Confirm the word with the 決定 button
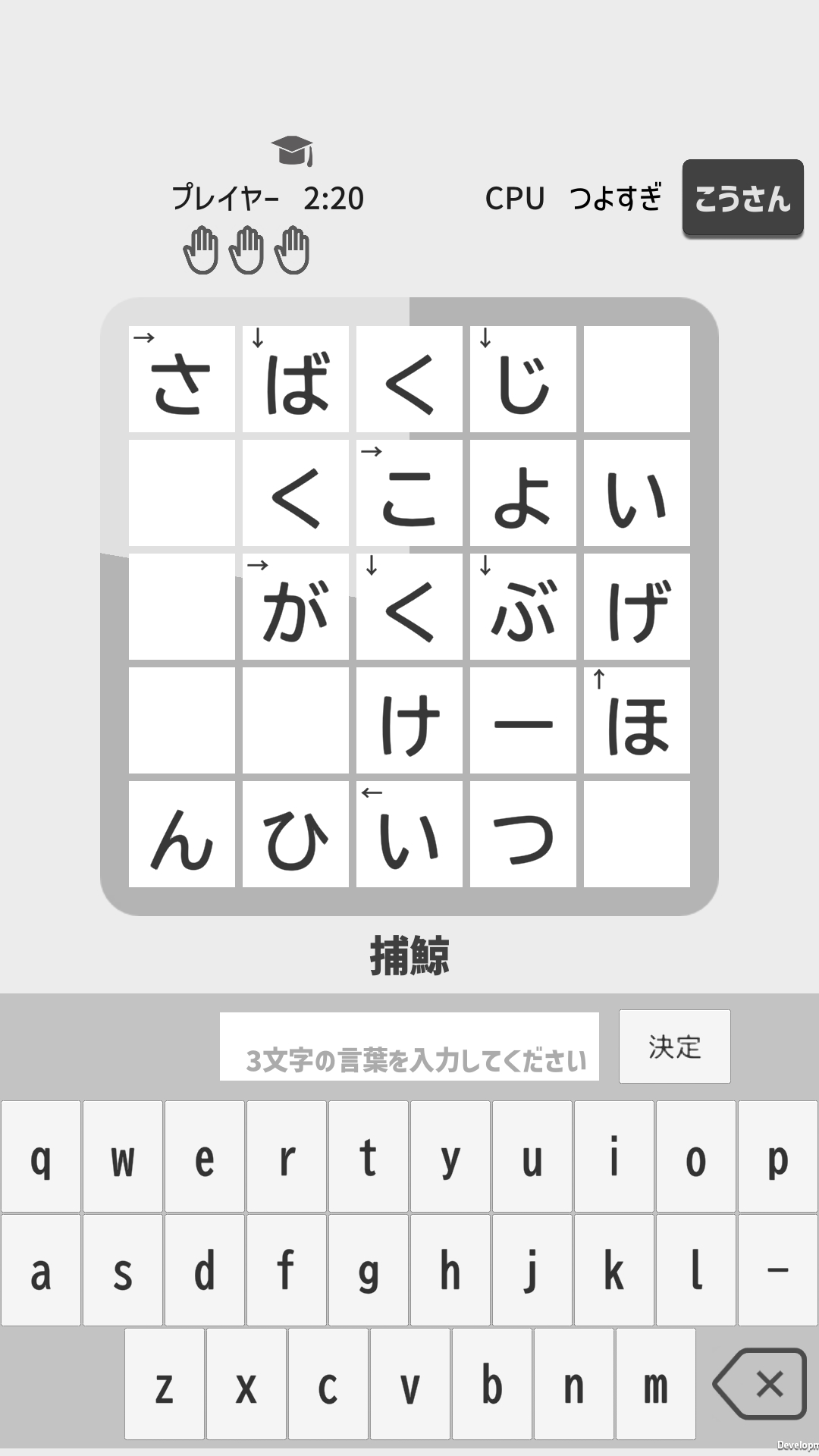The width and height of the screenshot is (819, 1456). coord(674,1046)
